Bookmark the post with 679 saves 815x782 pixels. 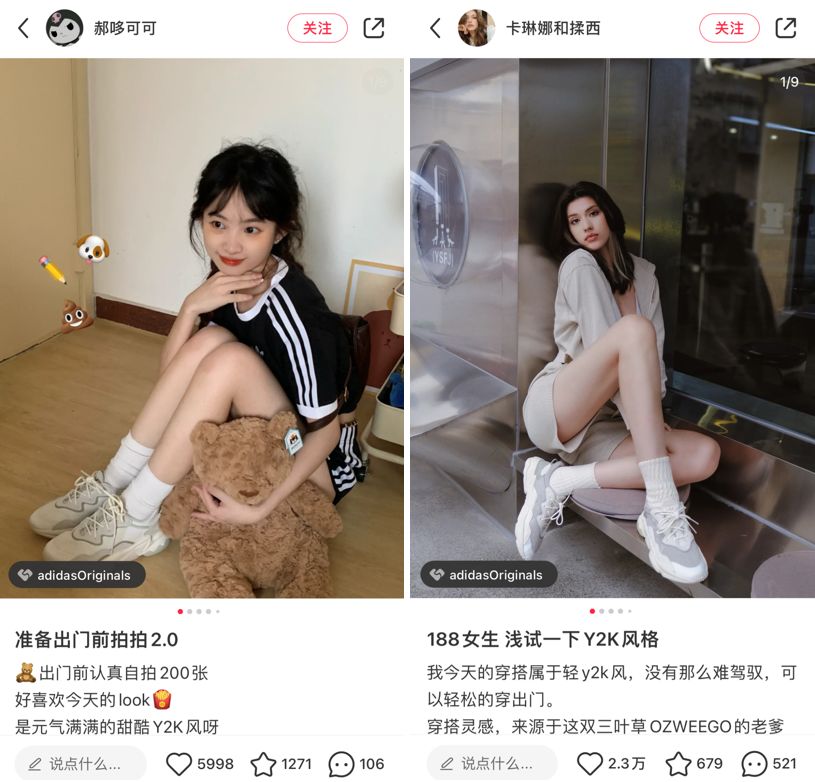(x=678, y=764)
